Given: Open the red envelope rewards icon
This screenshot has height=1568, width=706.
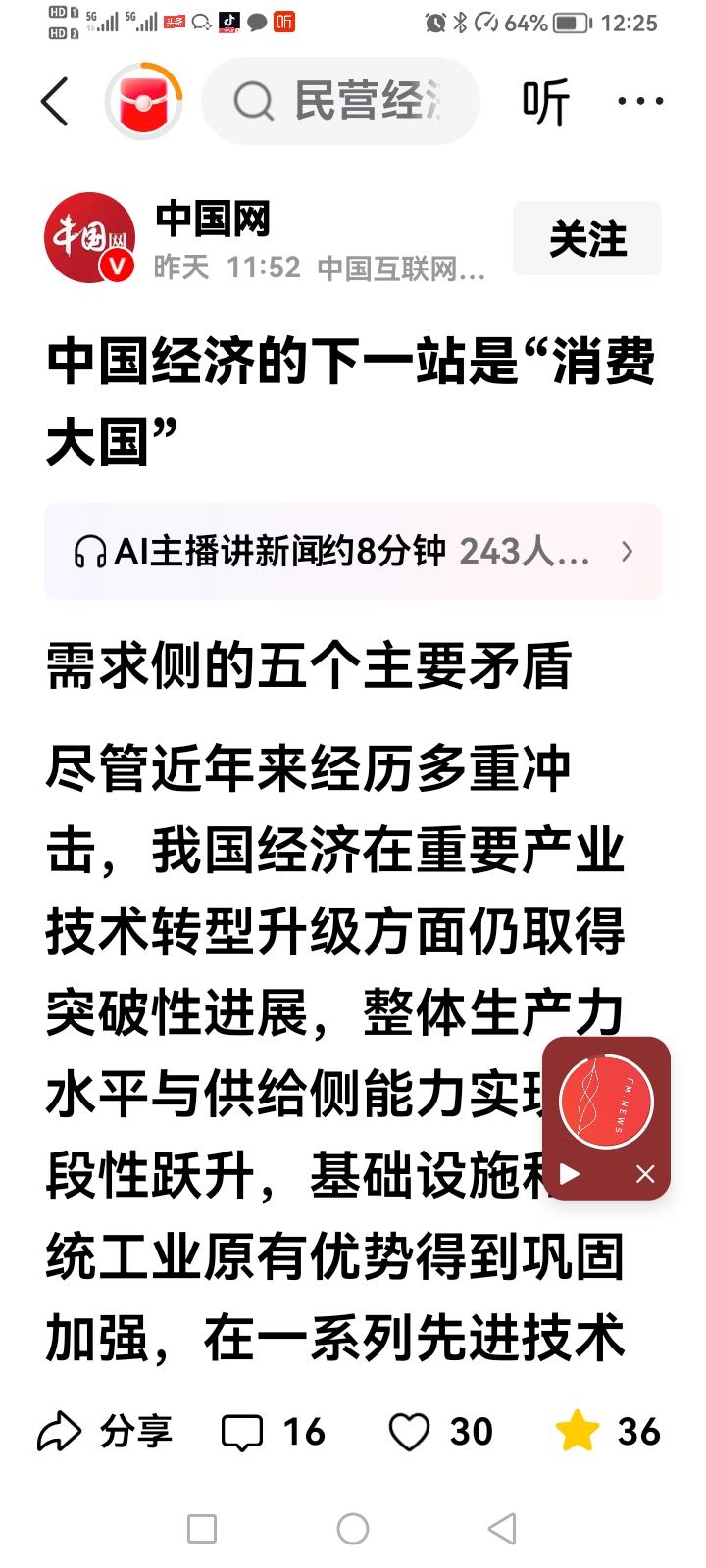Looking at the screenshot, I should [144, 99].
